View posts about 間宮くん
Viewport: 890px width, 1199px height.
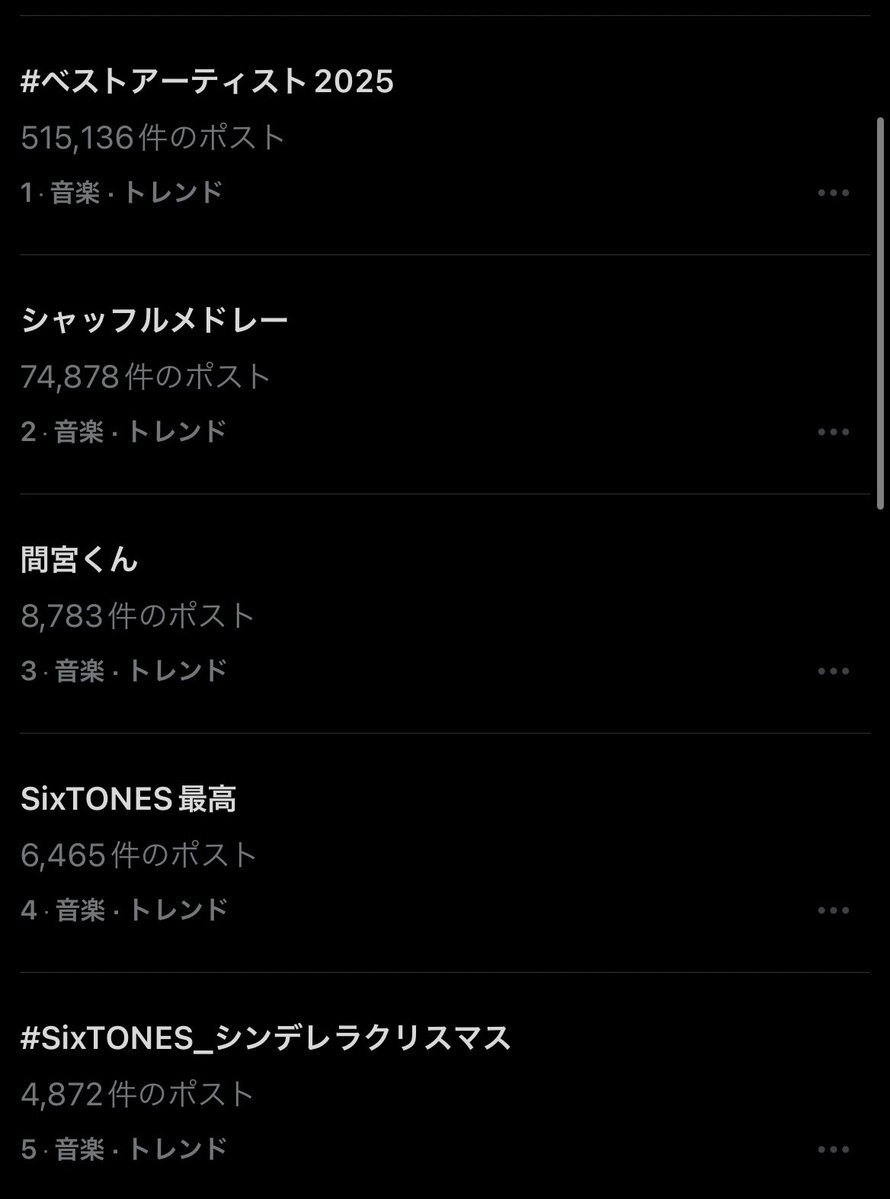(x=80, y=560)
